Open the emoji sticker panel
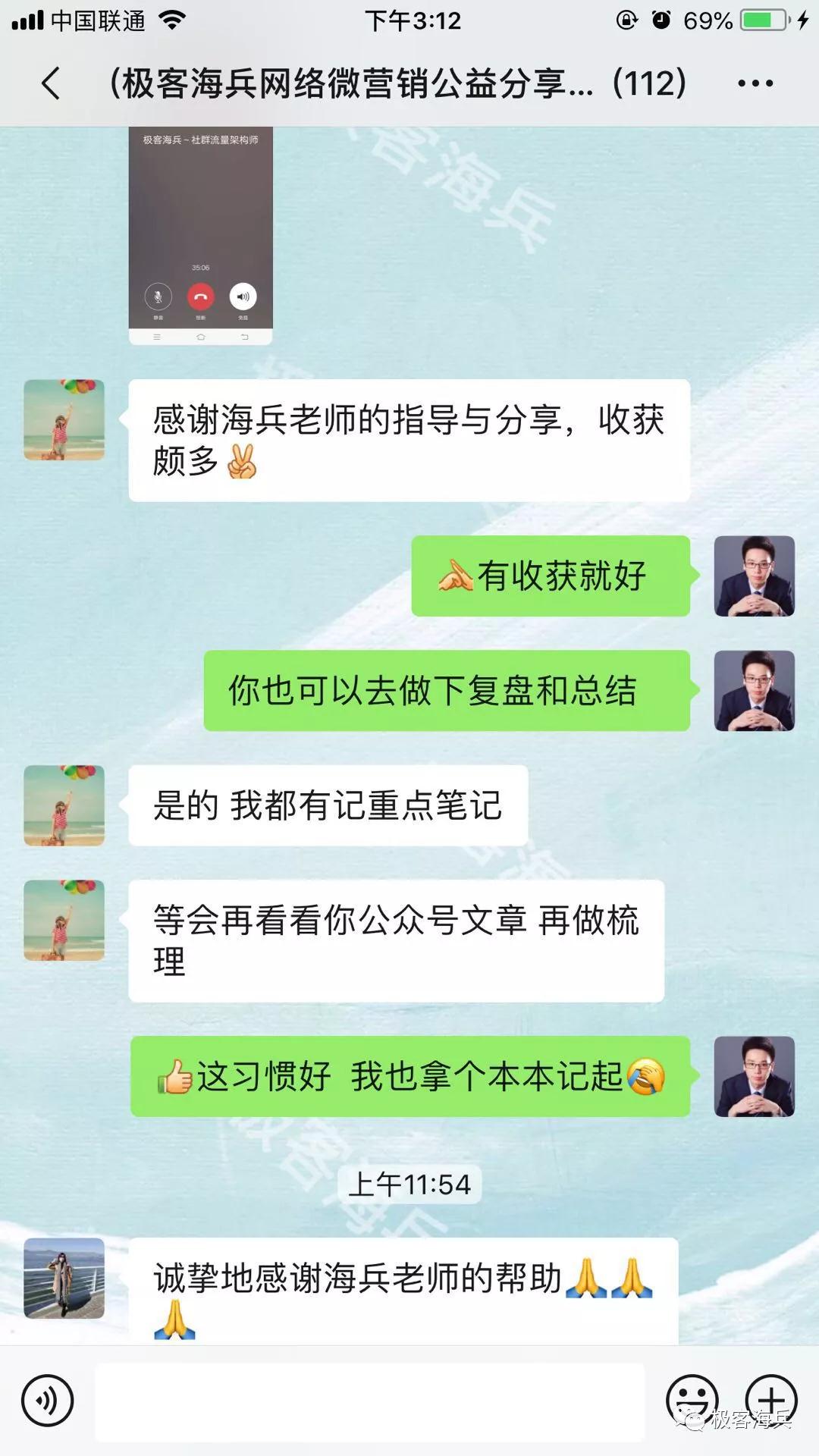The image size is (819, 1456). pos(692,1400)
